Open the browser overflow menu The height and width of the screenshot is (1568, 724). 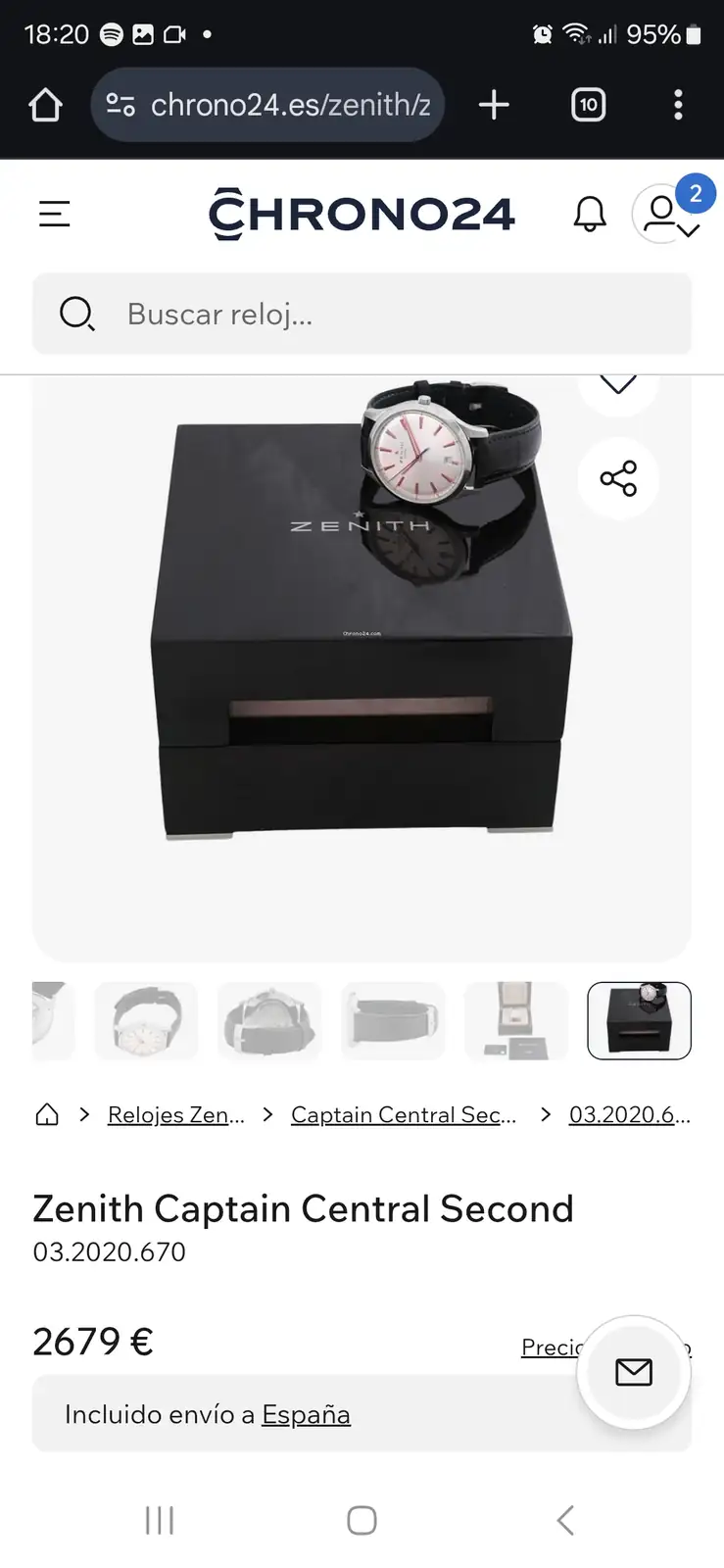[678, 105]
